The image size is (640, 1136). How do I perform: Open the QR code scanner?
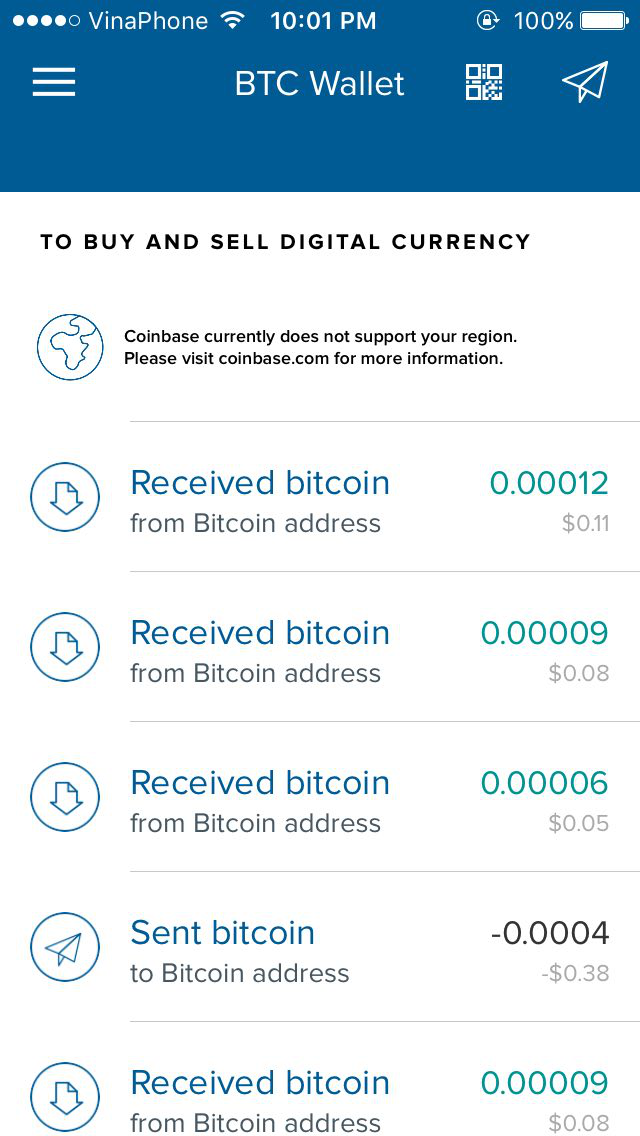484,82
